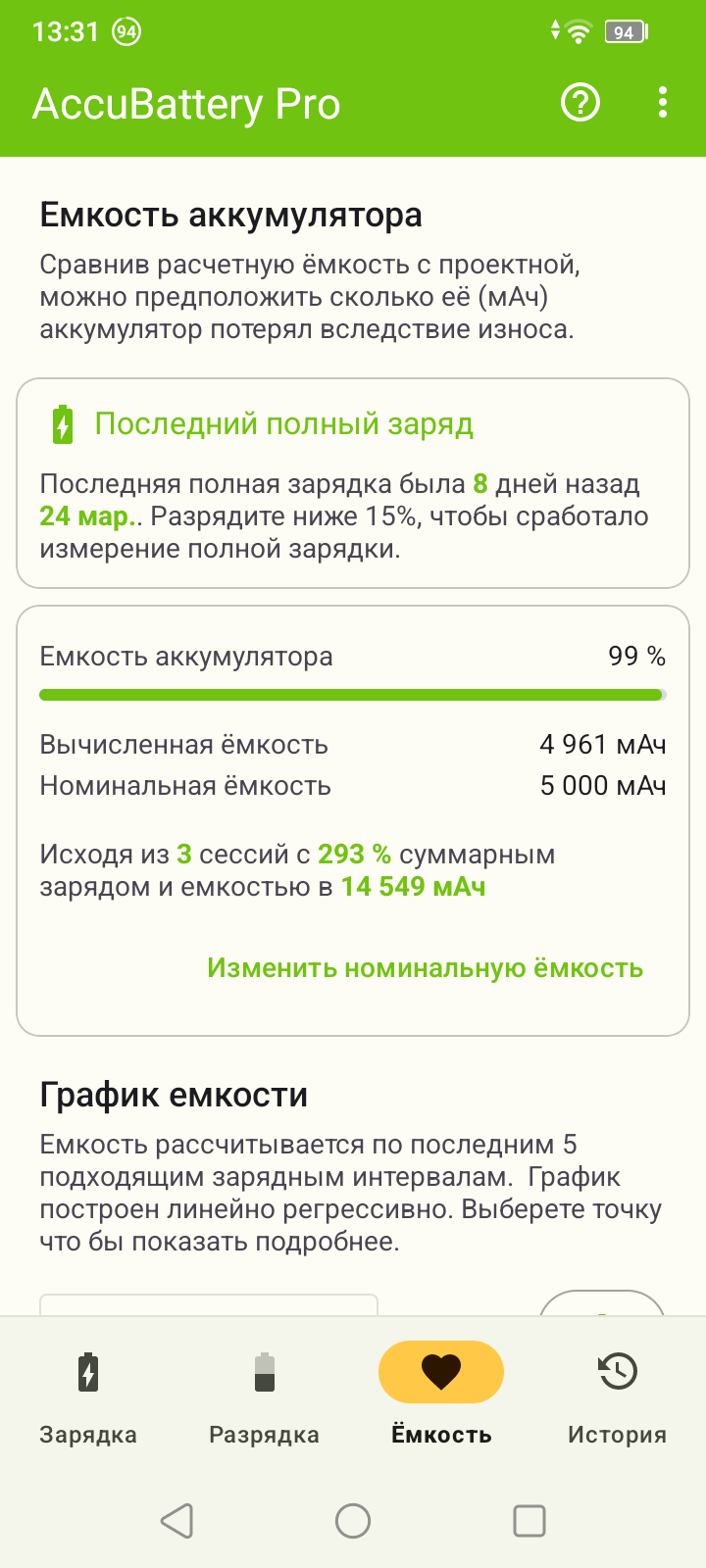The width and height of the screenshot is (706, 1568).
Task: Open the three-dot overflow menu
Action: (x=663, y=103)
